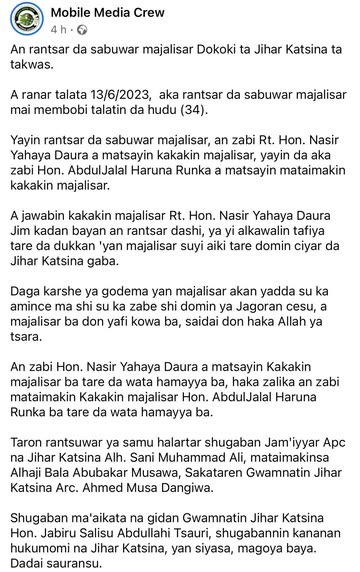Open Mobile Media Crew's profile picture
This screenshot has width=360, height=572.
click(x=27, y=19)
